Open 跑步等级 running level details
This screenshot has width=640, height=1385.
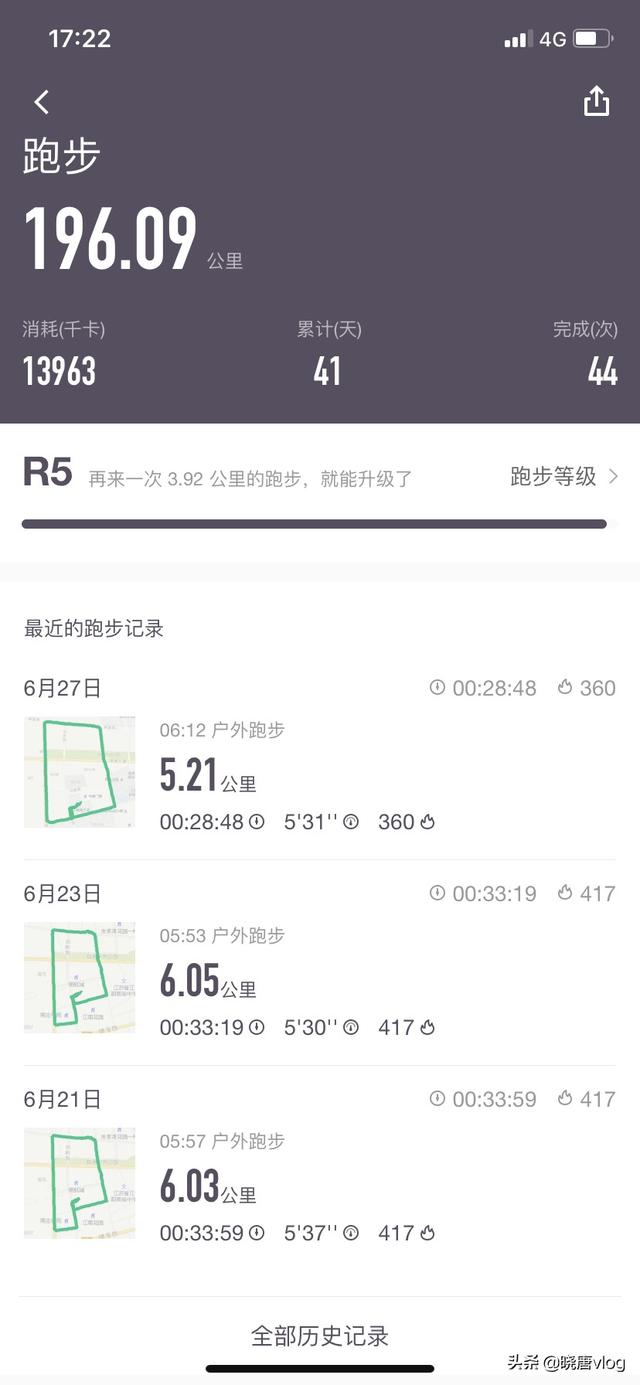click(564, 477)
